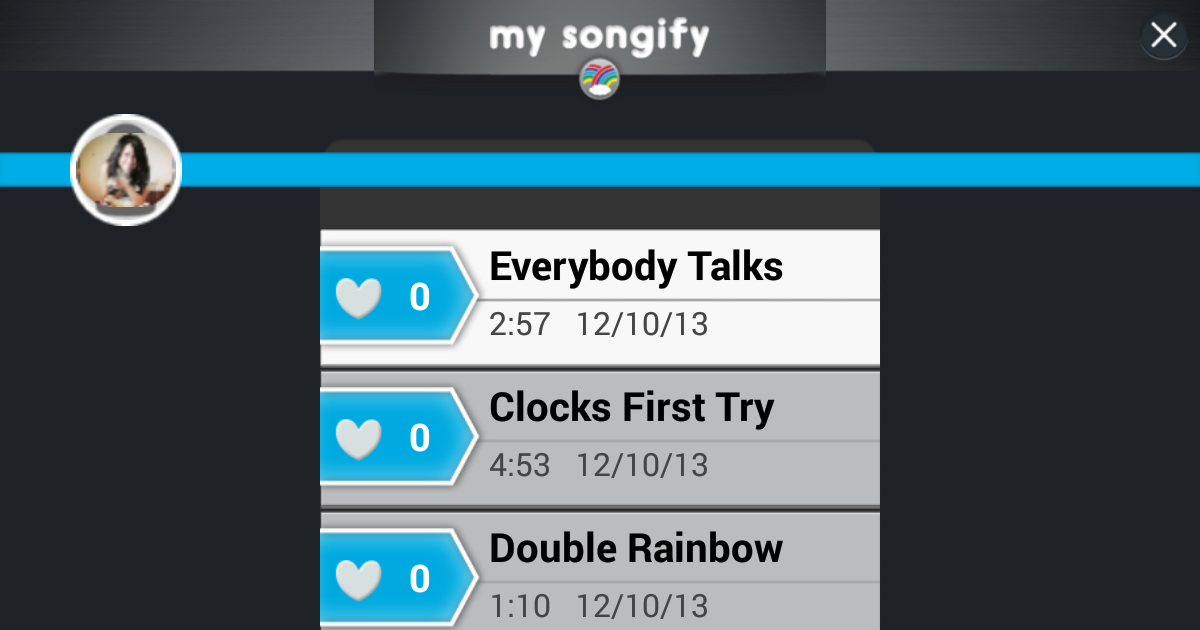Open the profile picture avatar
This screenshot has height=630, width=1200.
click(126, 170)
